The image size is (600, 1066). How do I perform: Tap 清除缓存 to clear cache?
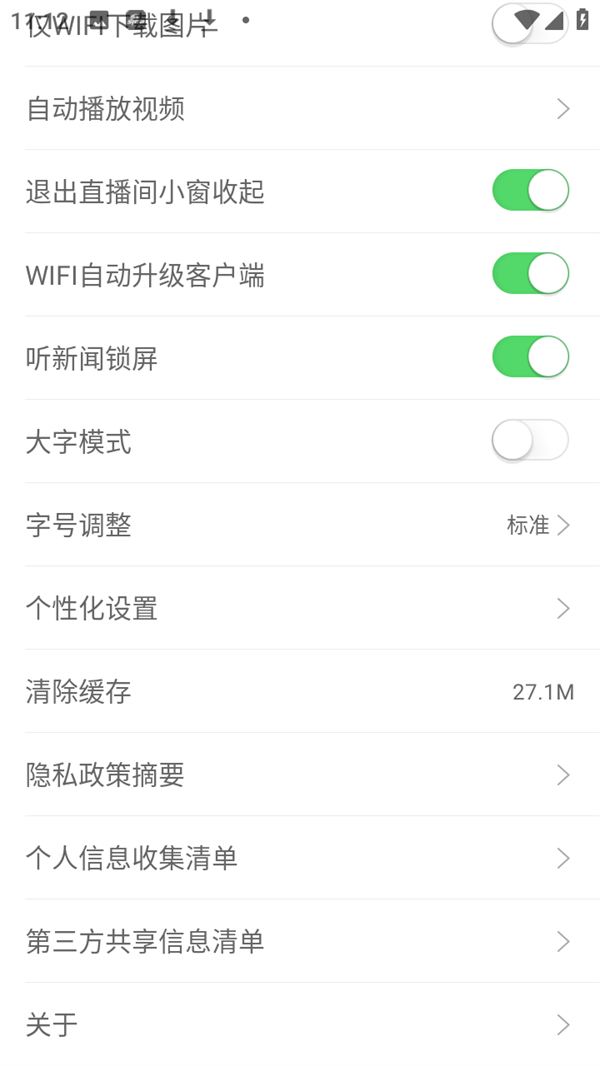tap(300, 691)
